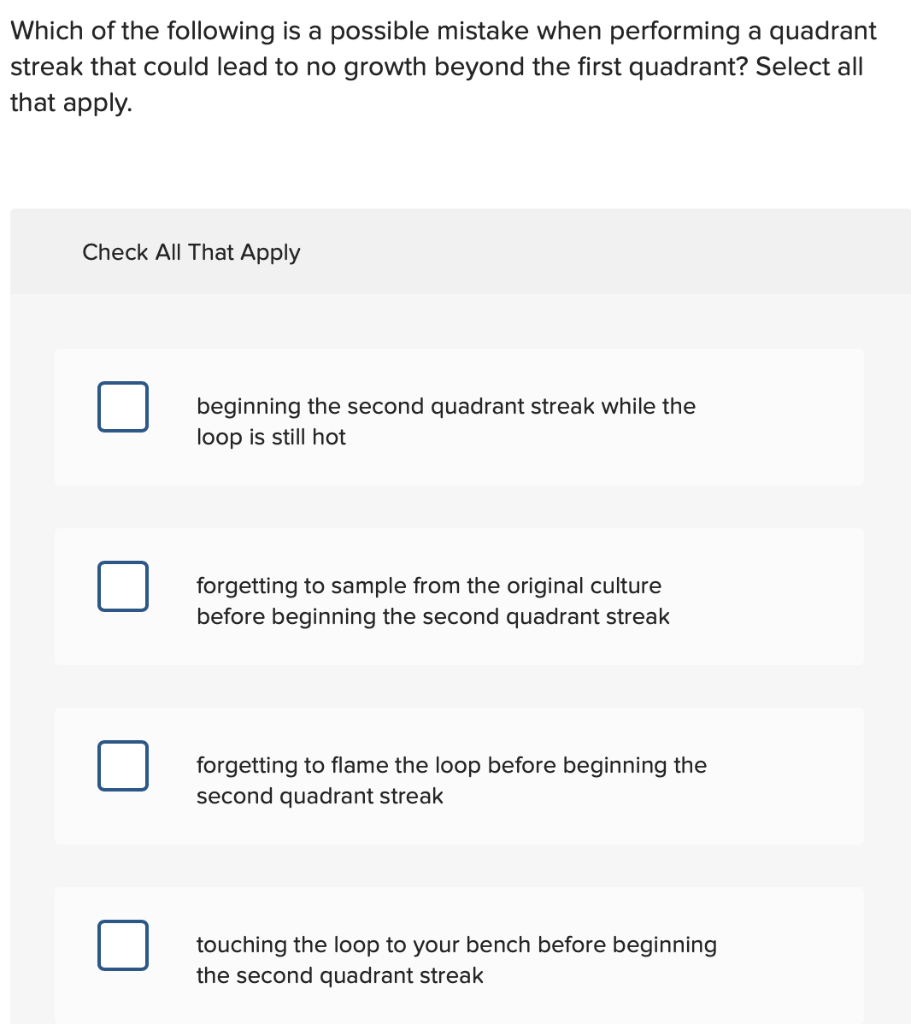Viewport: 911px width, 1024px height.
Task: Check the 'forgetting to flame the loop' option
Action: pyautogui.click(x=122, y=765)
